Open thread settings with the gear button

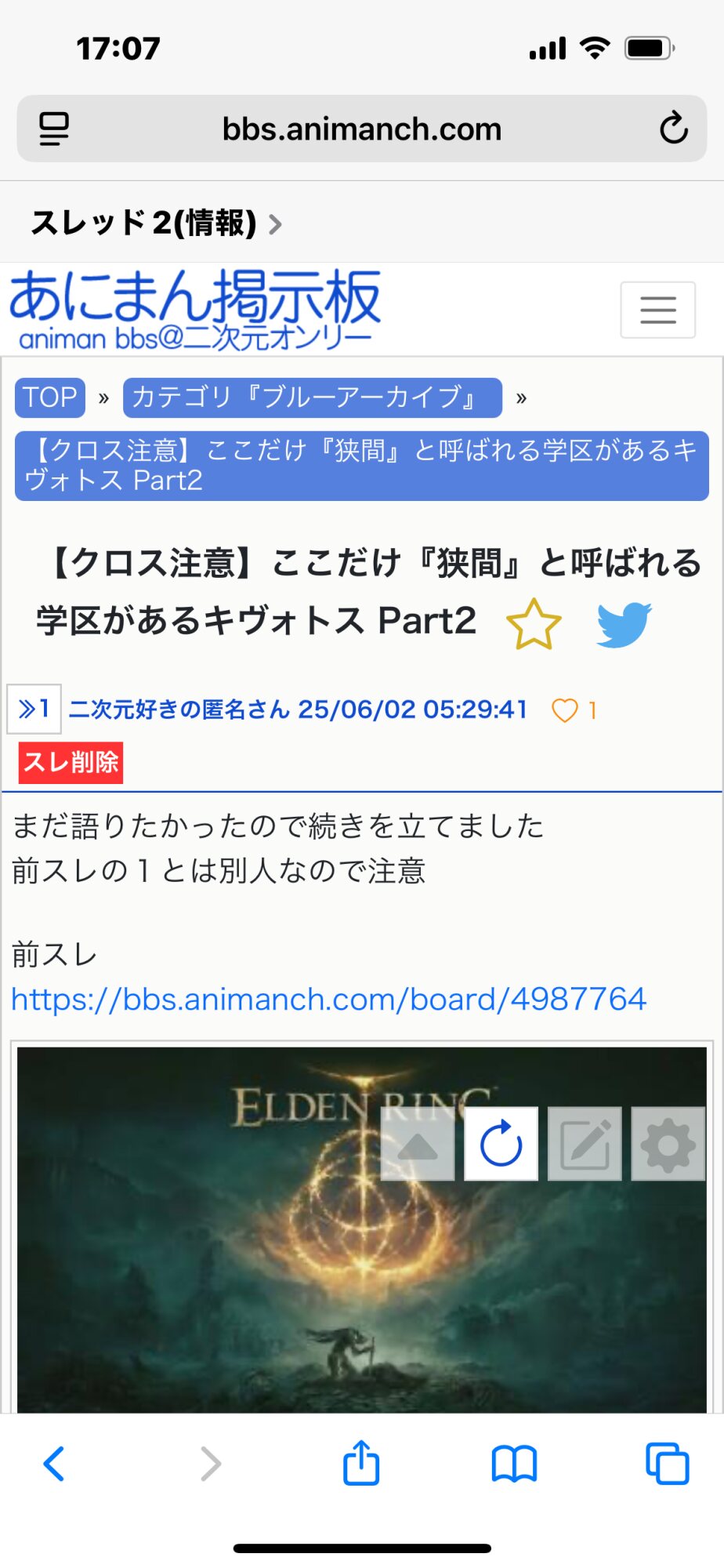[x=668, y=1144]
